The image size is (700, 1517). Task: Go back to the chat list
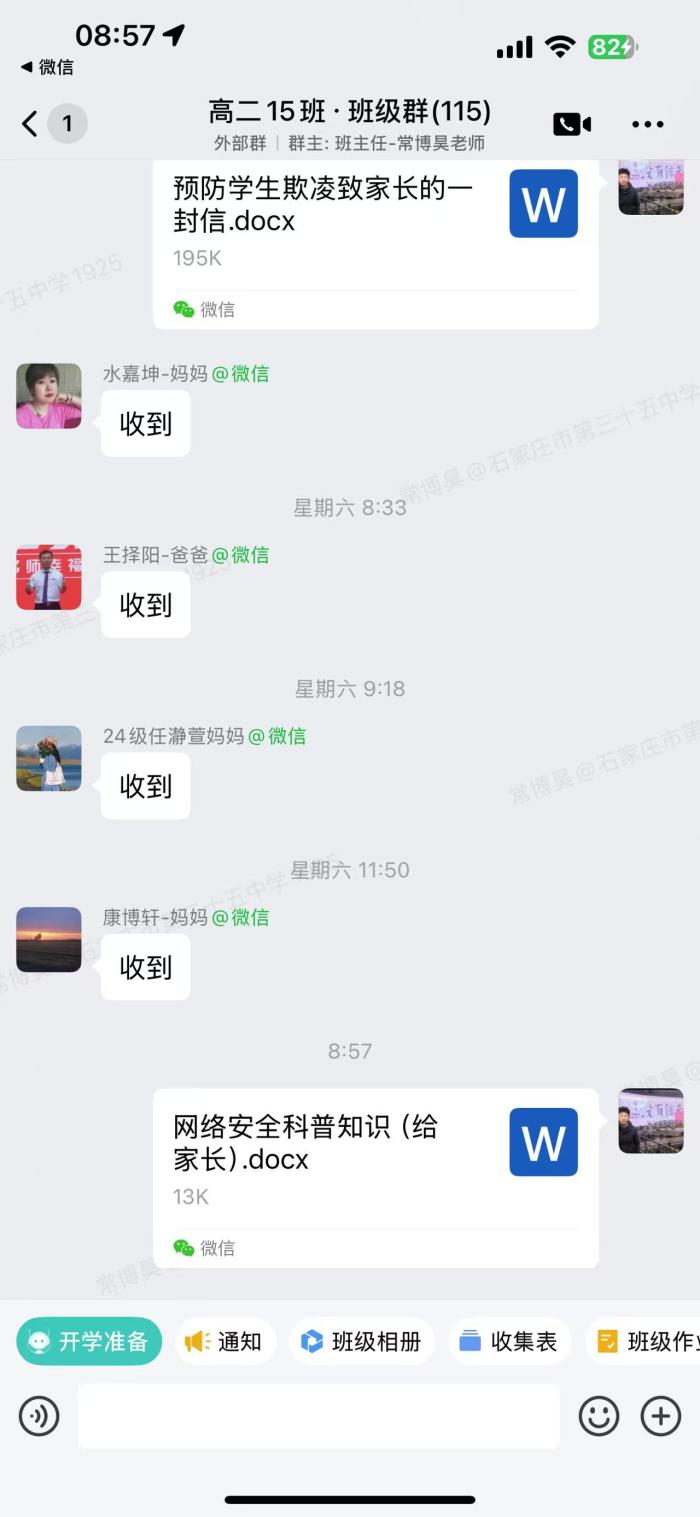(x=30, y=124)
